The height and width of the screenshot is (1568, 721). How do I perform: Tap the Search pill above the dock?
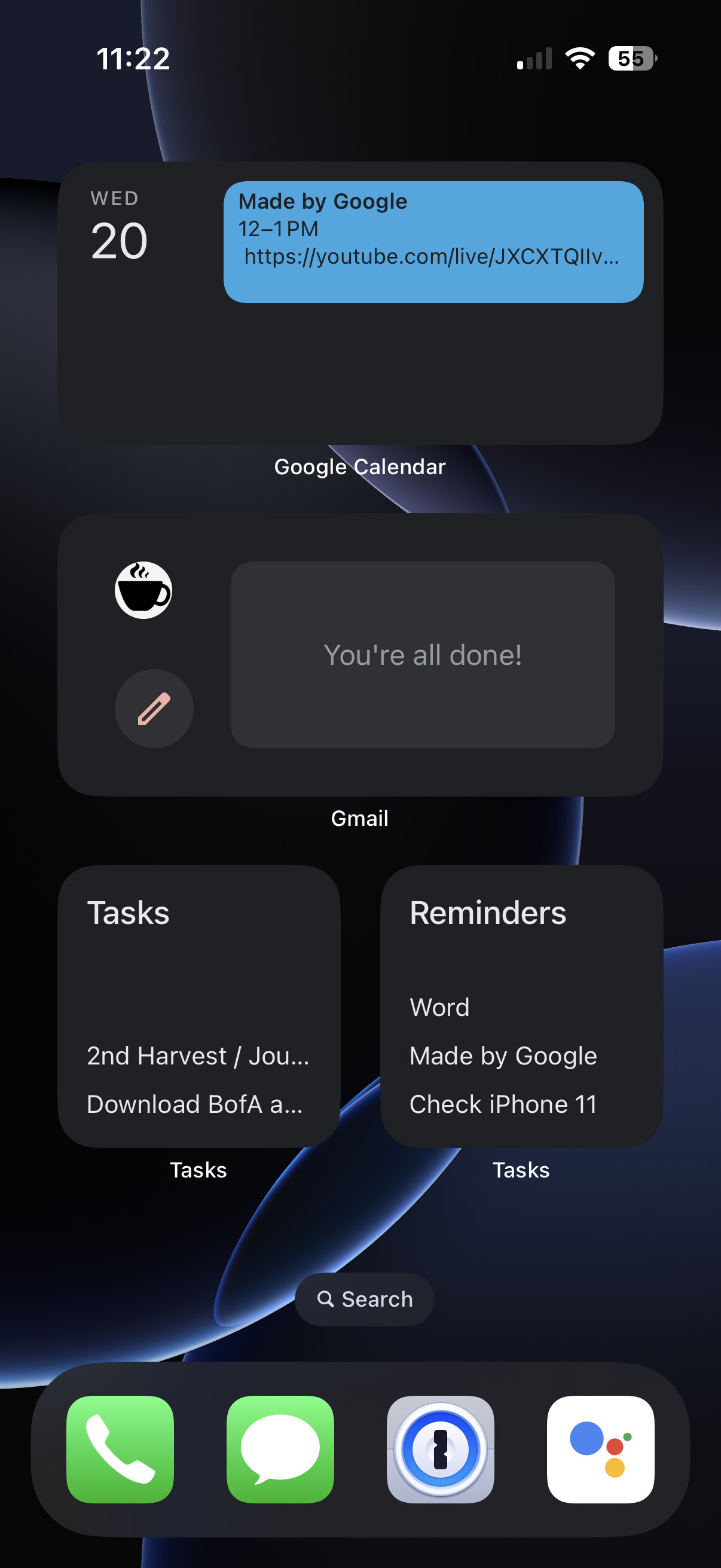(x=364, y=1299)
